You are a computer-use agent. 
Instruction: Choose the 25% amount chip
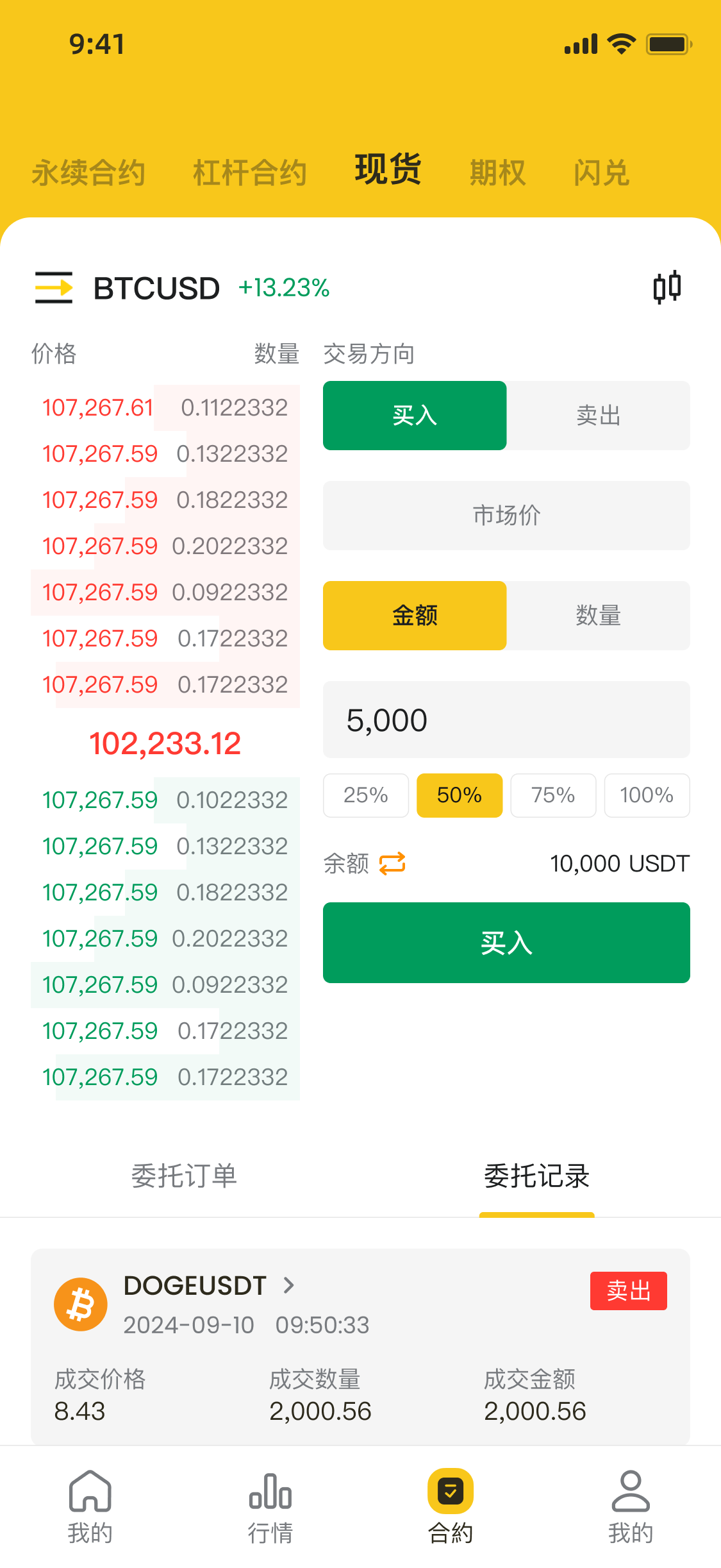[x=366, y=795]
